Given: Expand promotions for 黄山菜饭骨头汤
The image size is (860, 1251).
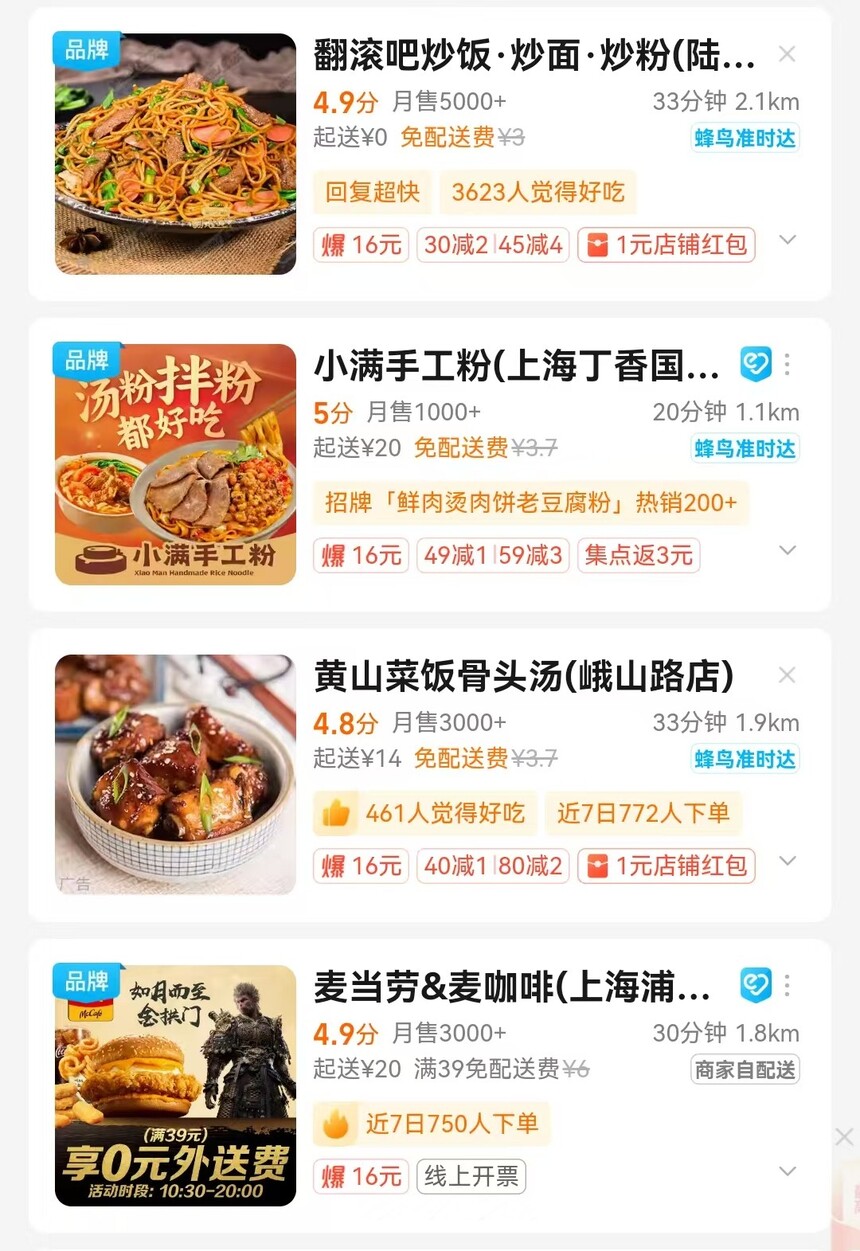Looking at the screenshot, I should pos(788,861).
